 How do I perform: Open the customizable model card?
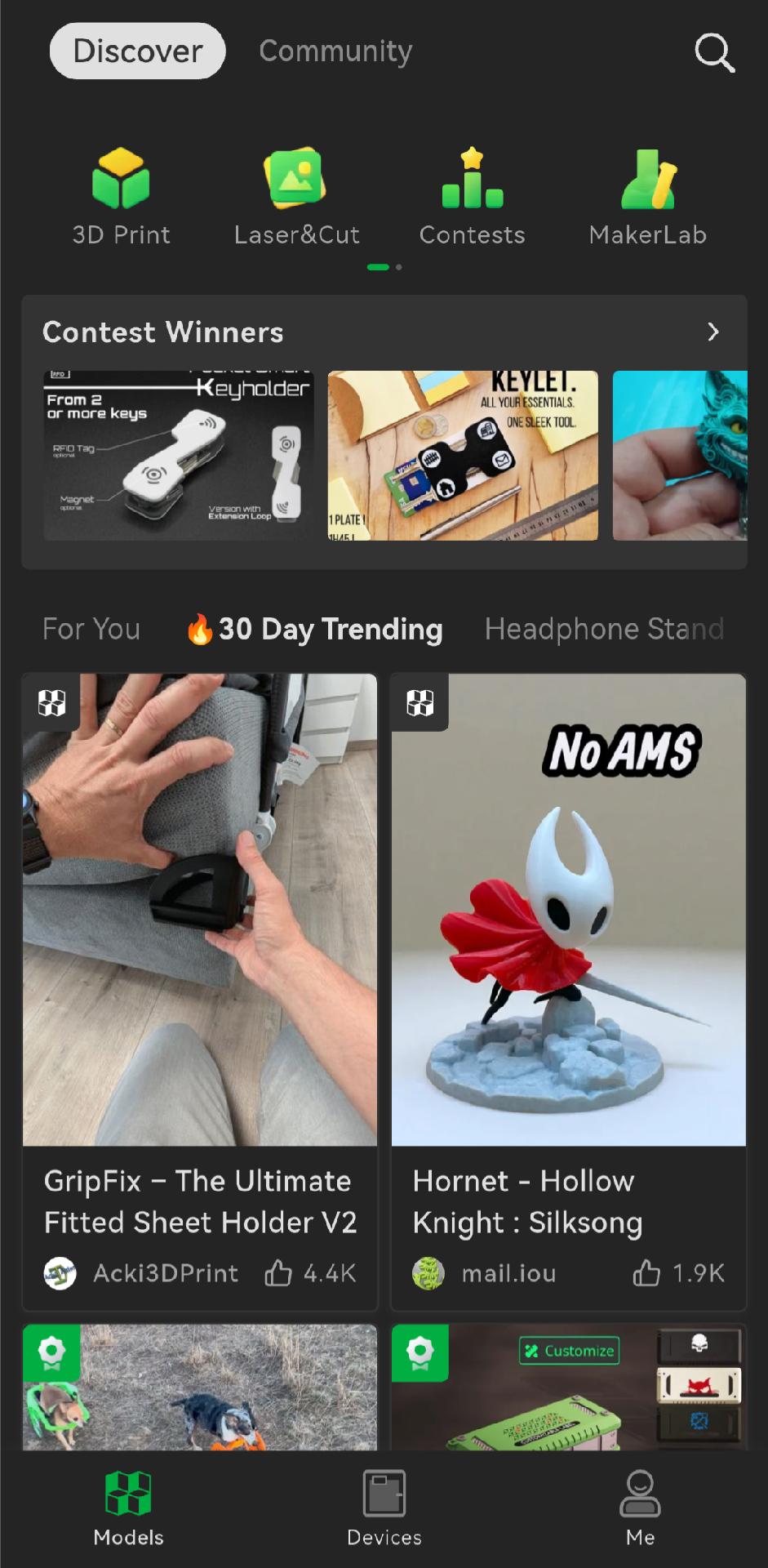568,1388
